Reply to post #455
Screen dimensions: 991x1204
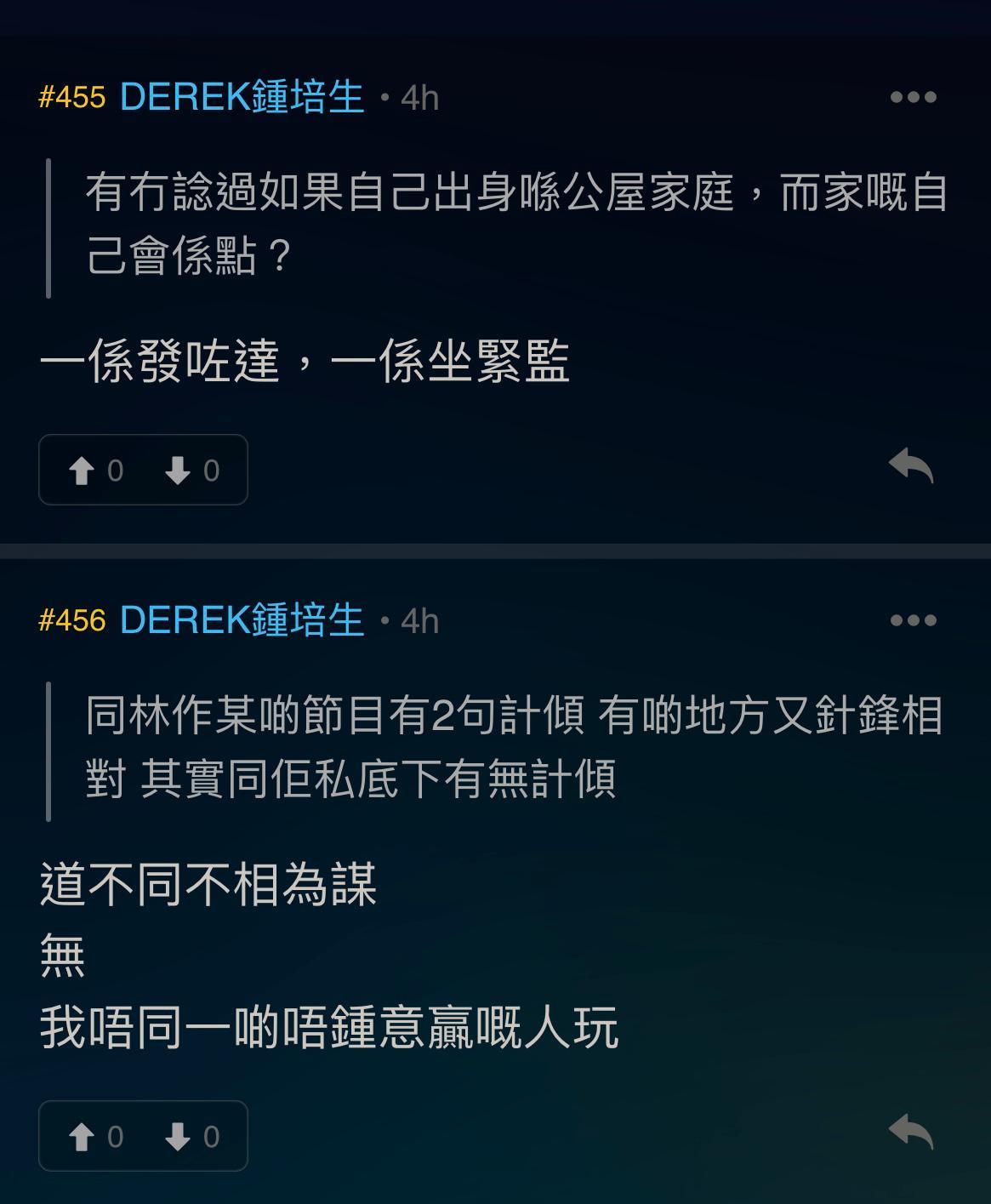pos(910,466)
